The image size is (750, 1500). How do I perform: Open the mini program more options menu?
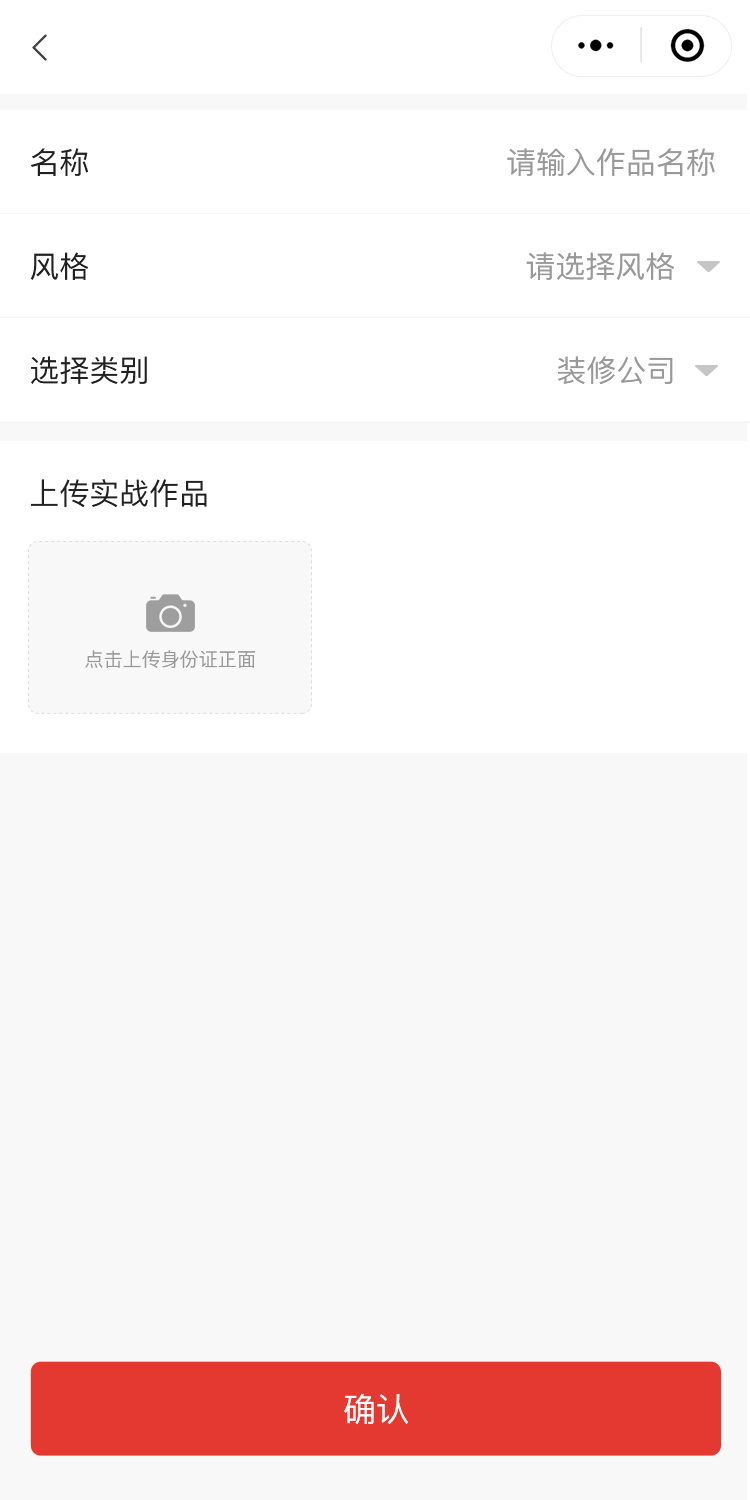click(596, 46)
